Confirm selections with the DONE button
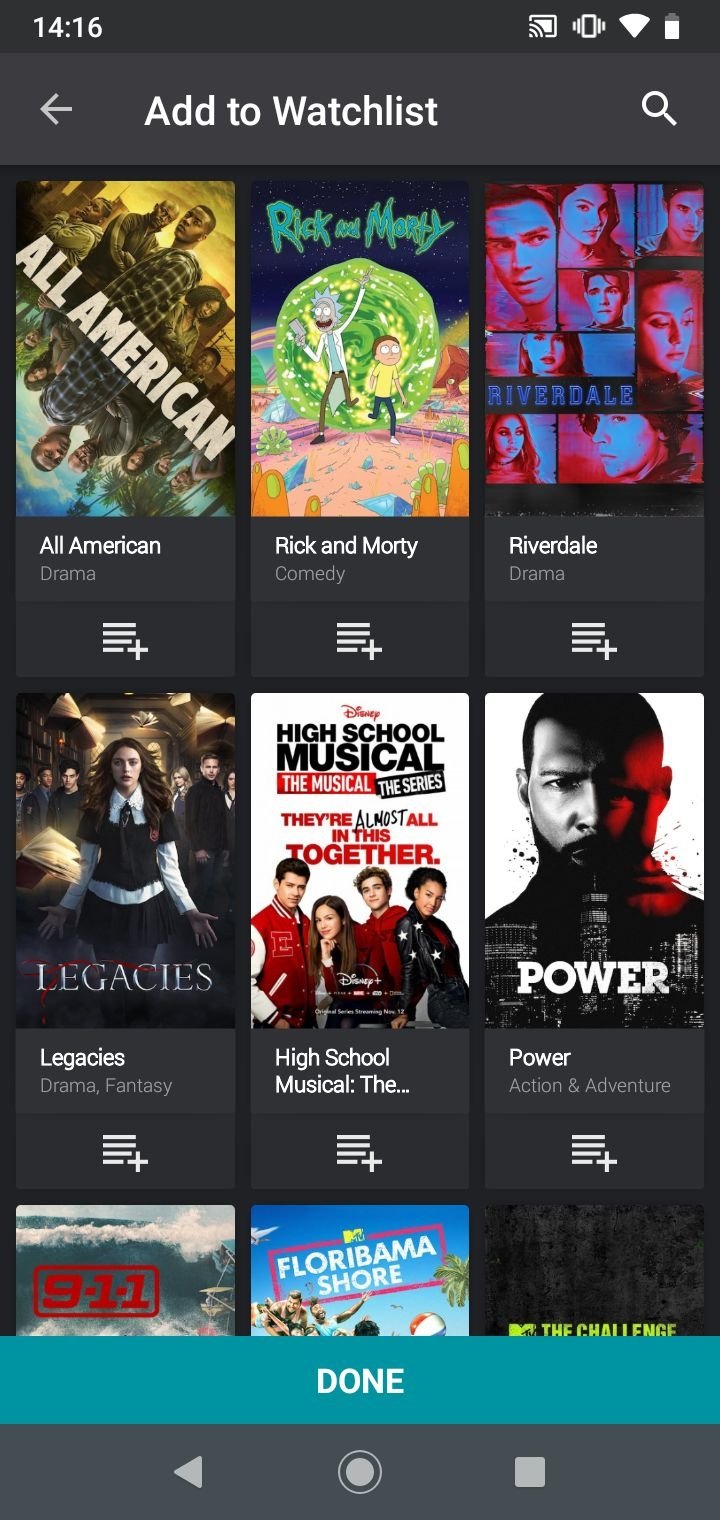 (x=360, y=1380)
